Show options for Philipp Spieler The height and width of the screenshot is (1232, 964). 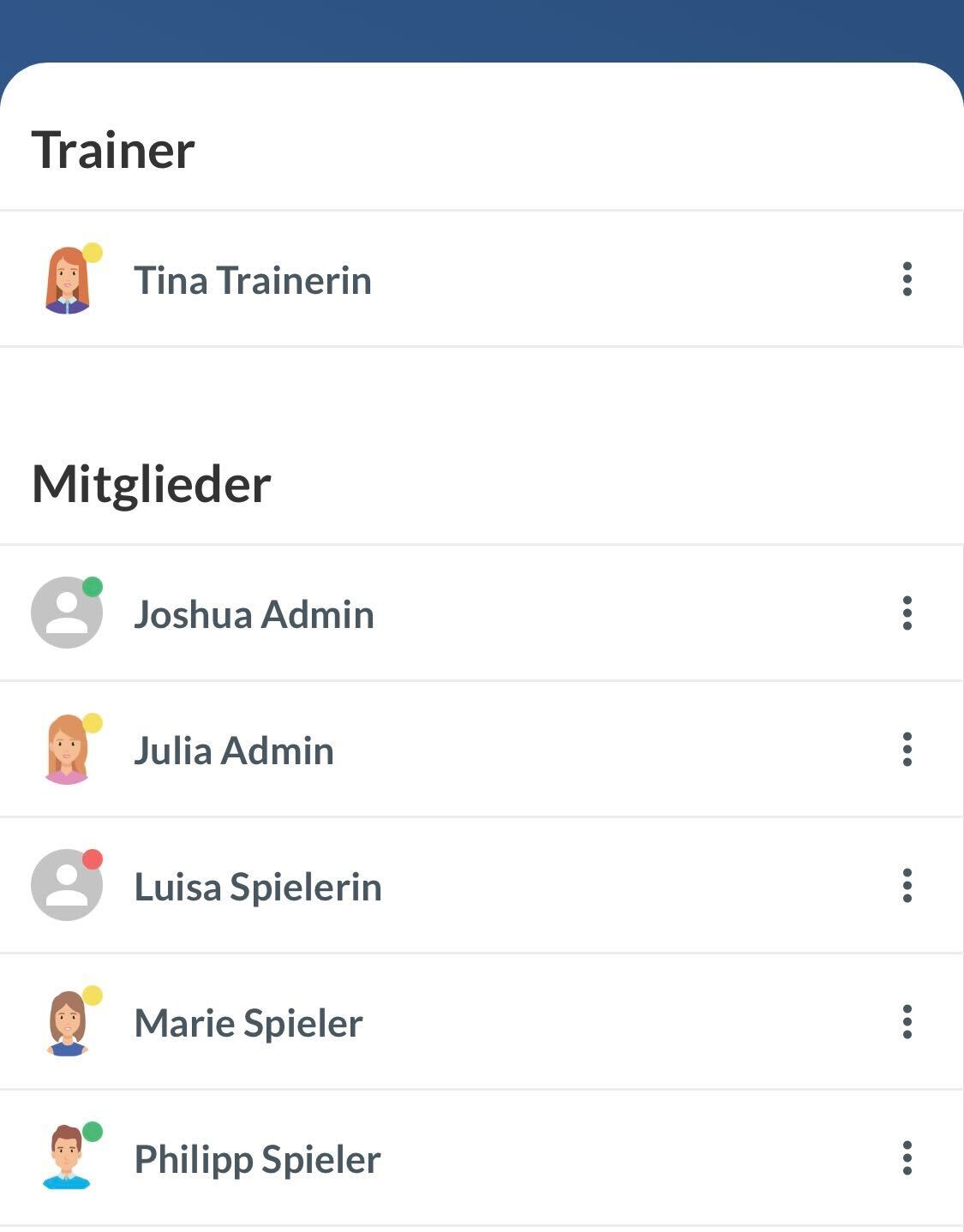[907, 1158]
